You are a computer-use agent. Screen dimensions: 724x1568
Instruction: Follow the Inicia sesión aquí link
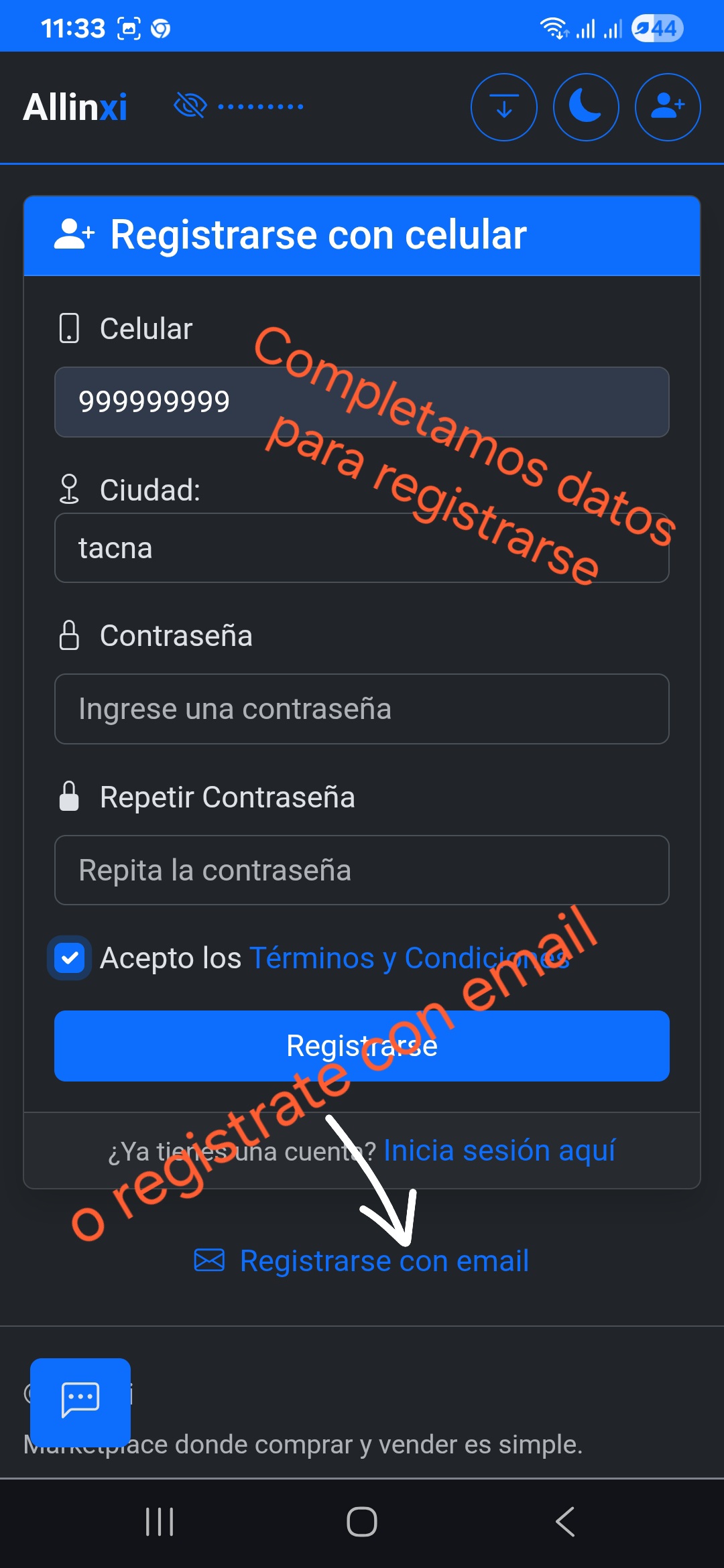pos(499,1151)
